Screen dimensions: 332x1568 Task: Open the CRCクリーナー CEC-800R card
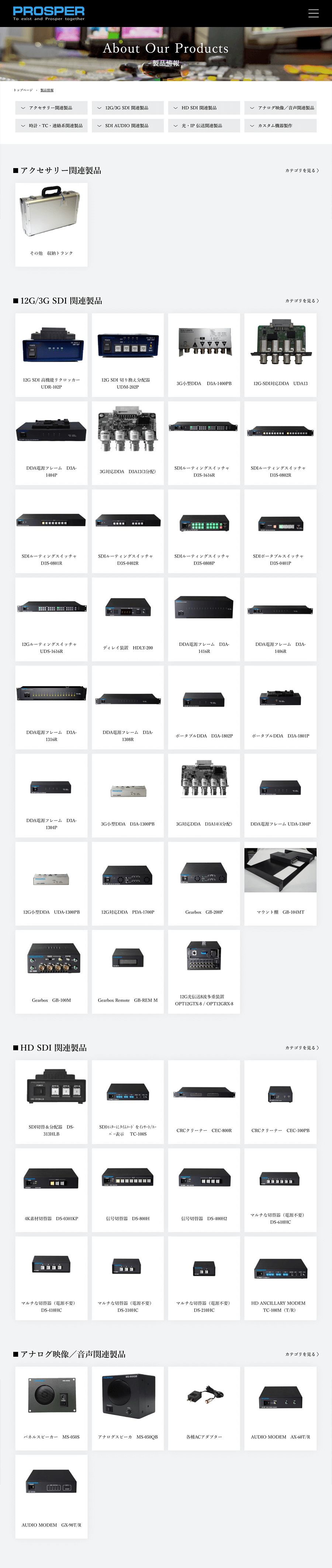[204, 1102]
